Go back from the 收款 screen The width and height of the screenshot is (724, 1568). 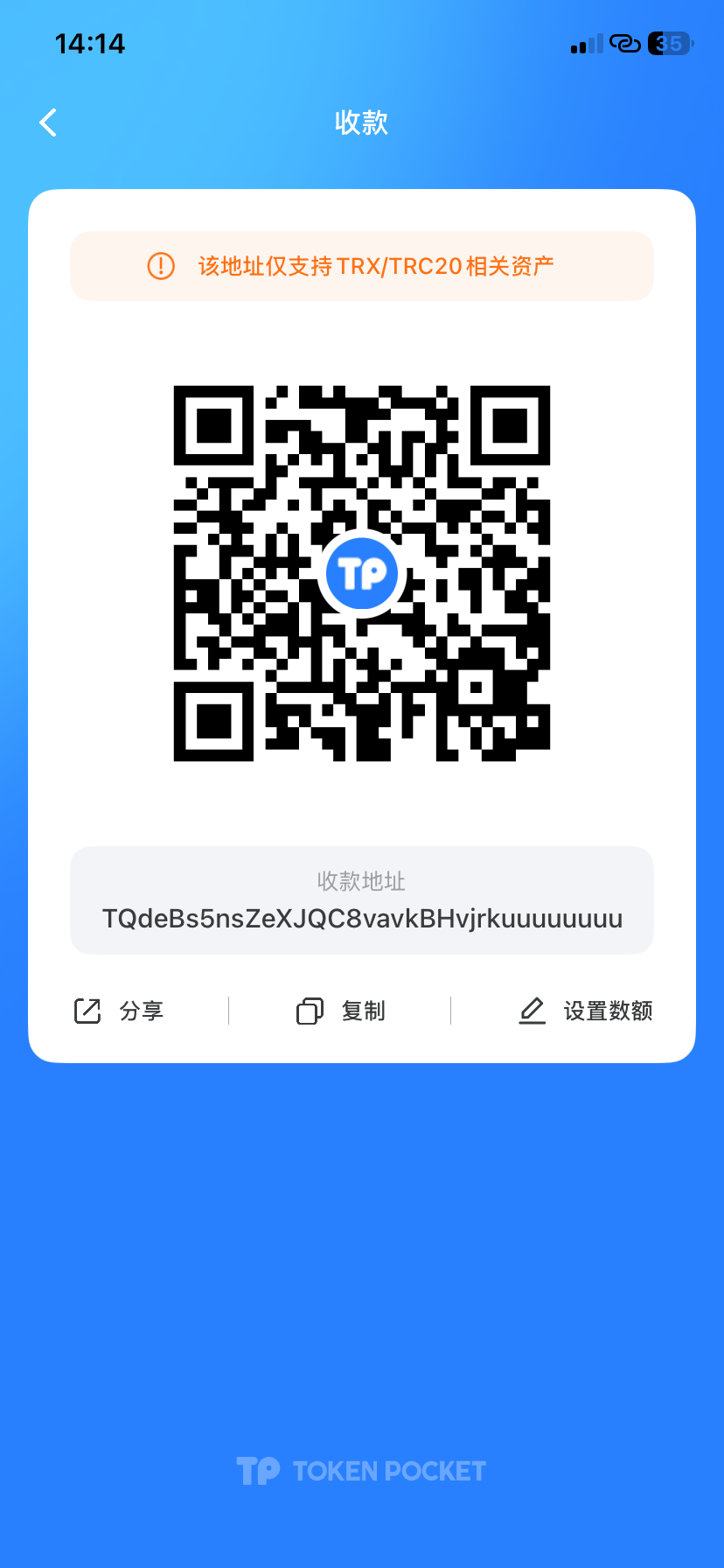click(x=49, y=122)
